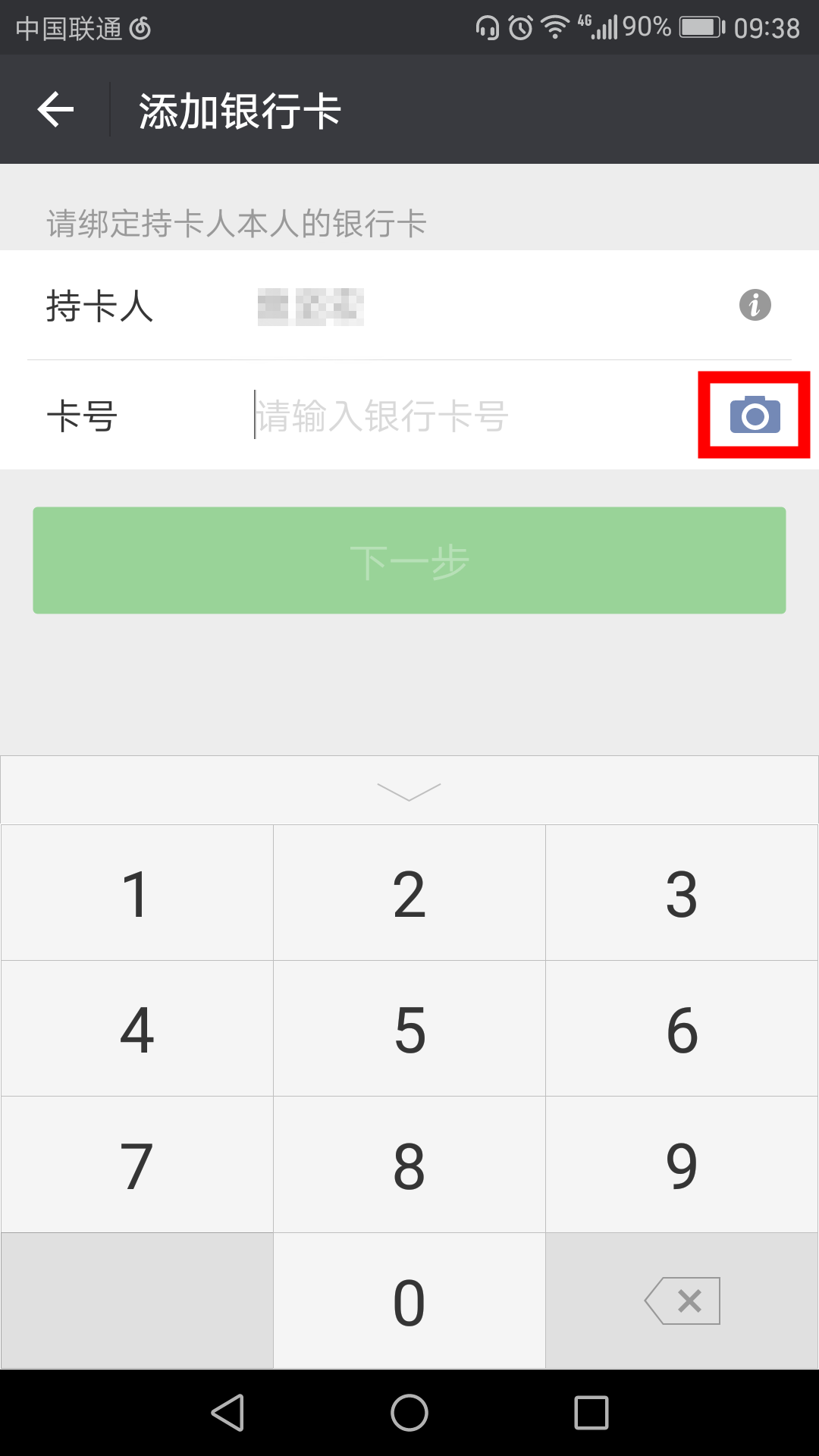This screenshot has width=819, height=1456.
Task: Enter digit 7 on keypad
Action: click(x=136, y=1165)
